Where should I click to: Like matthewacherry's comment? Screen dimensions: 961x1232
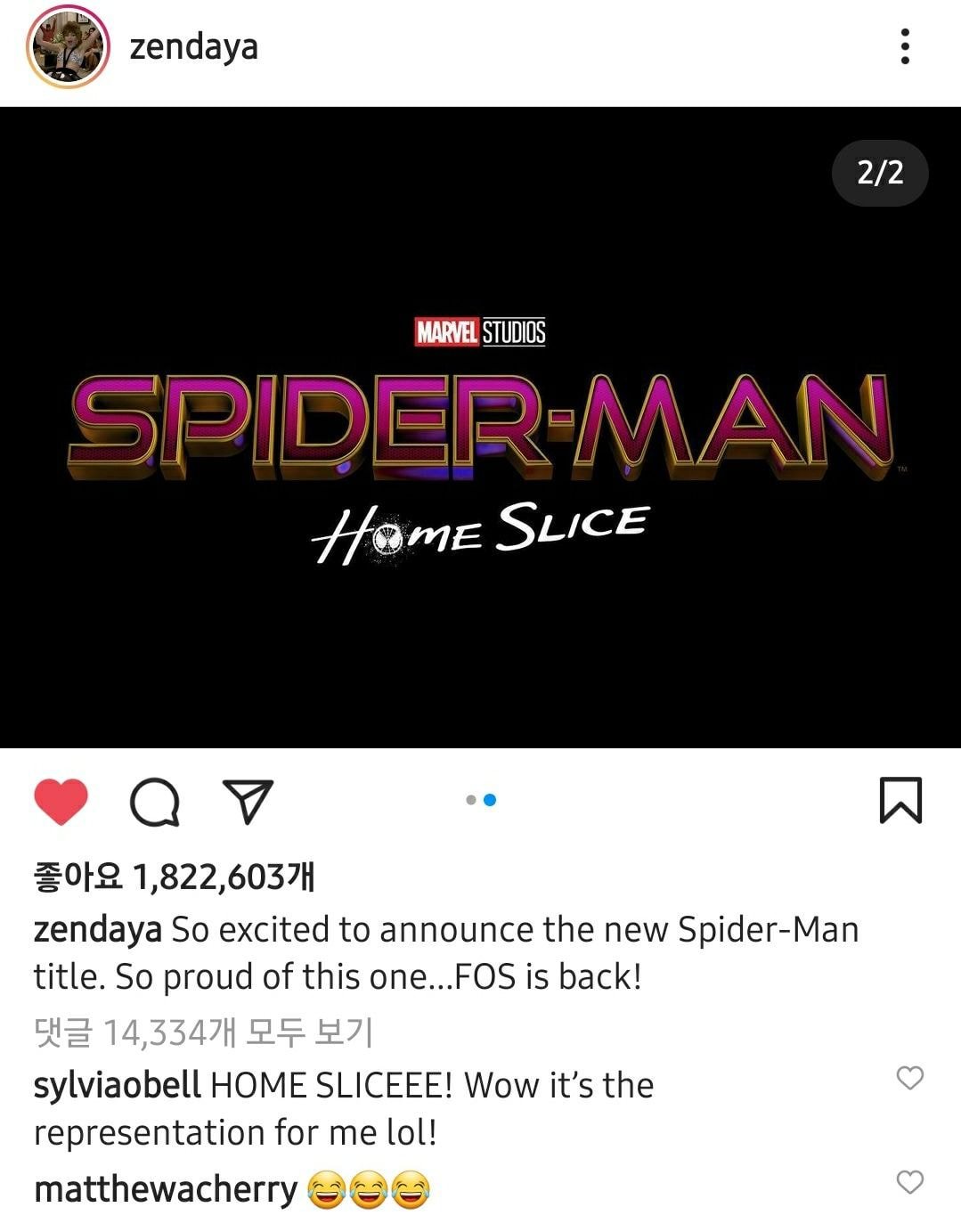coord(909,1182)
